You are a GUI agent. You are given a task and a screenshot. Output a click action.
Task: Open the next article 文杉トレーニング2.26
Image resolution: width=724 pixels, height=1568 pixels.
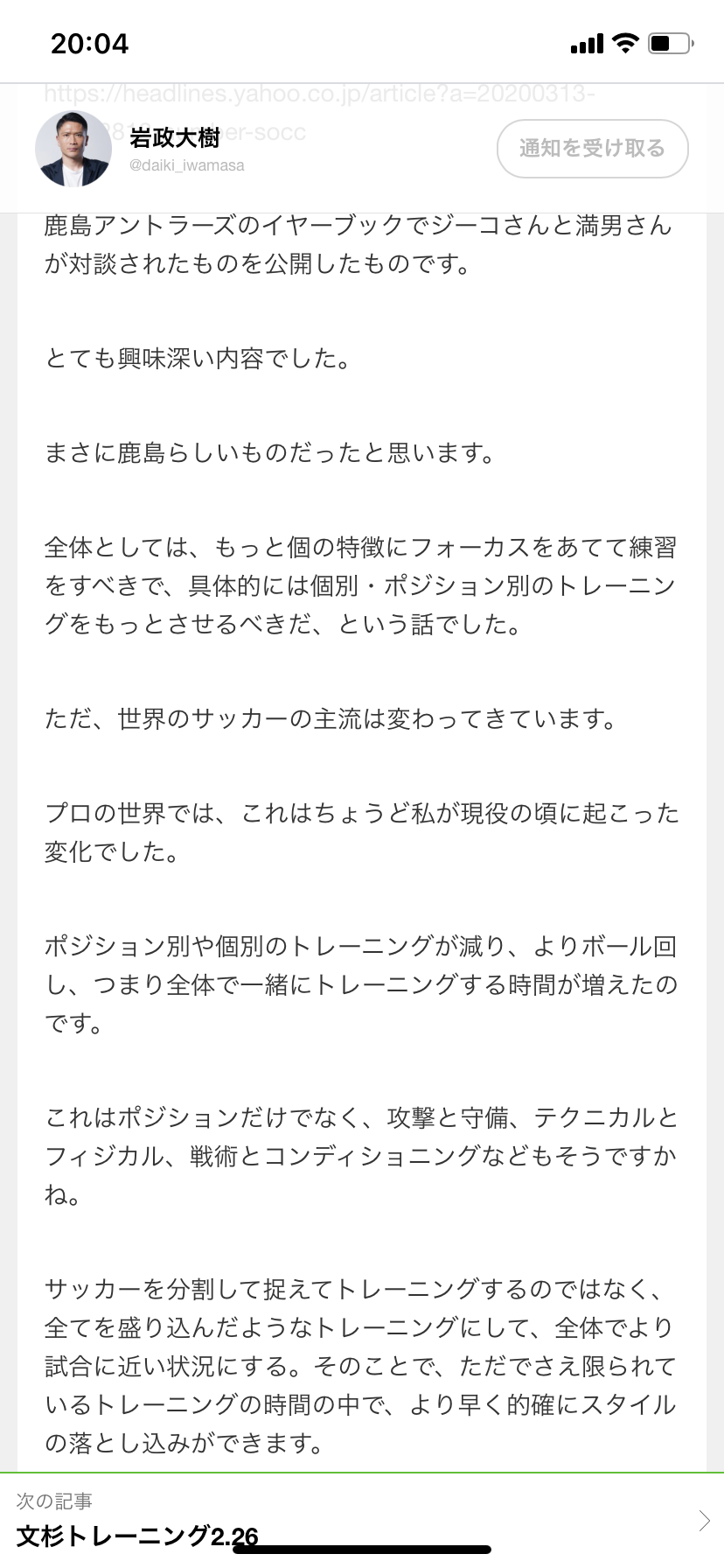(362, 1521)
